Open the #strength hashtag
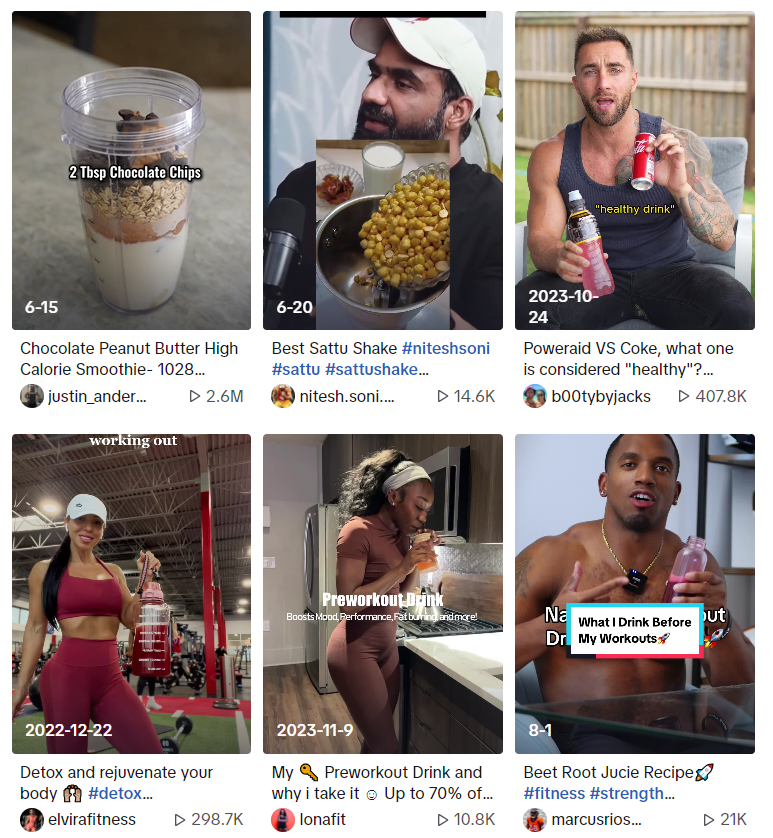This screenshot has width=773, height=838. coord(632,793)
